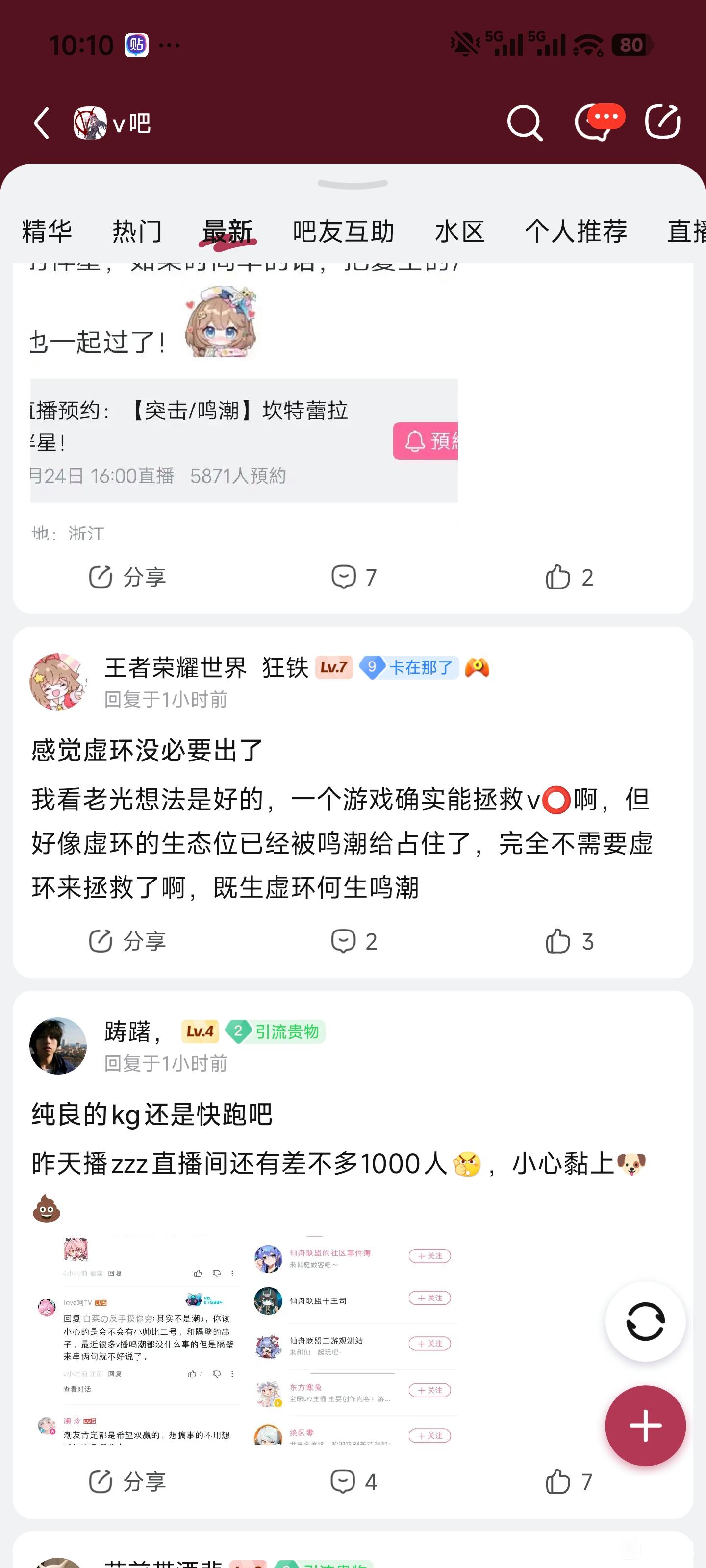Open comments on 纯良的kg还是快跑吧 post
706x1568 pixels.
(x=353, y=1482)
